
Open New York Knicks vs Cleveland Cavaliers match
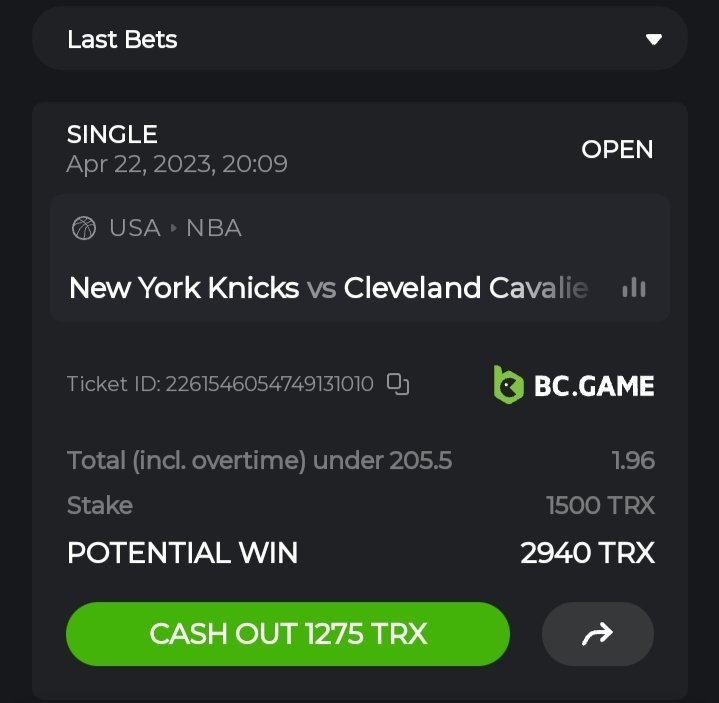pyautogui.click(x=330, y=288)
